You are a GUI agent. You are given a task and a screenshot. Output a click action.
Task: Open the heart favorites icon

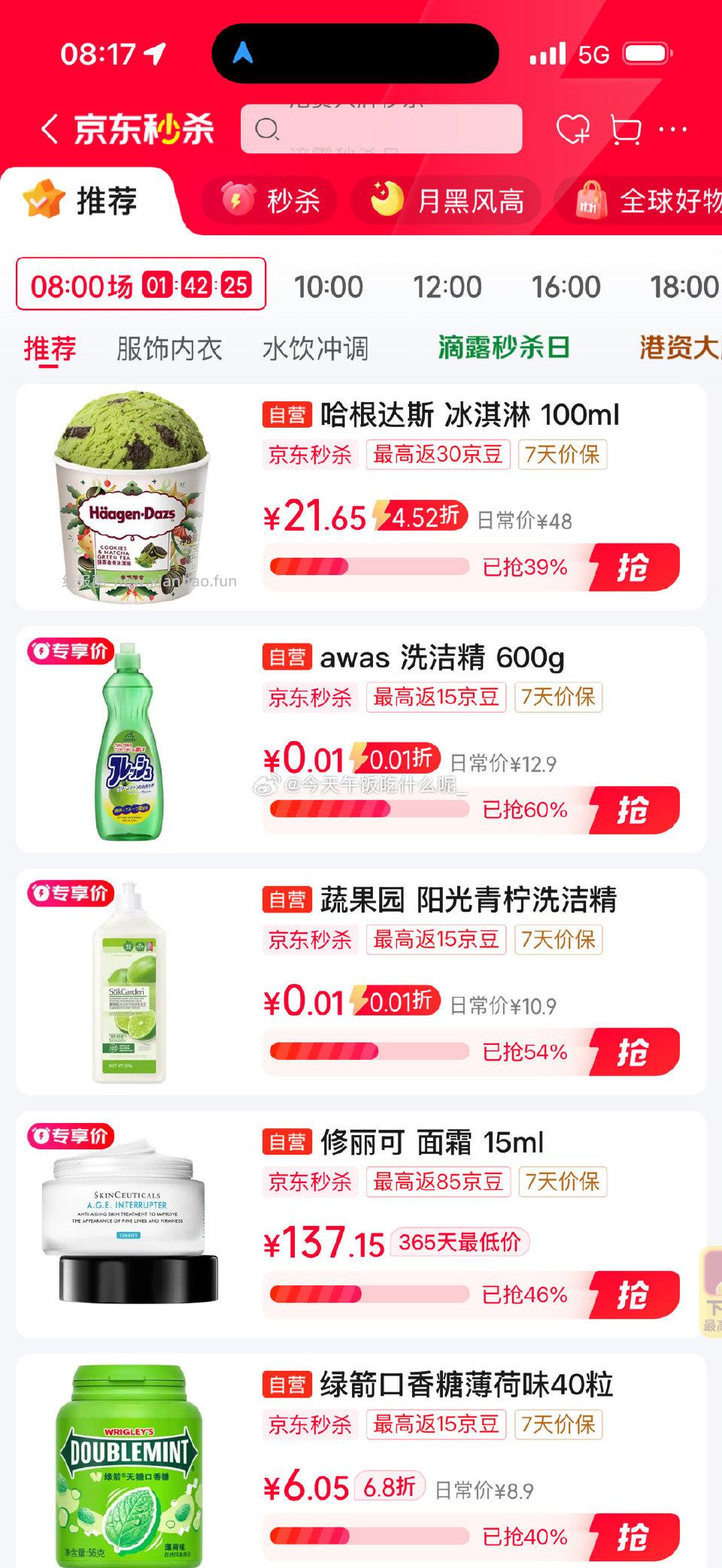tap(572, 129)
